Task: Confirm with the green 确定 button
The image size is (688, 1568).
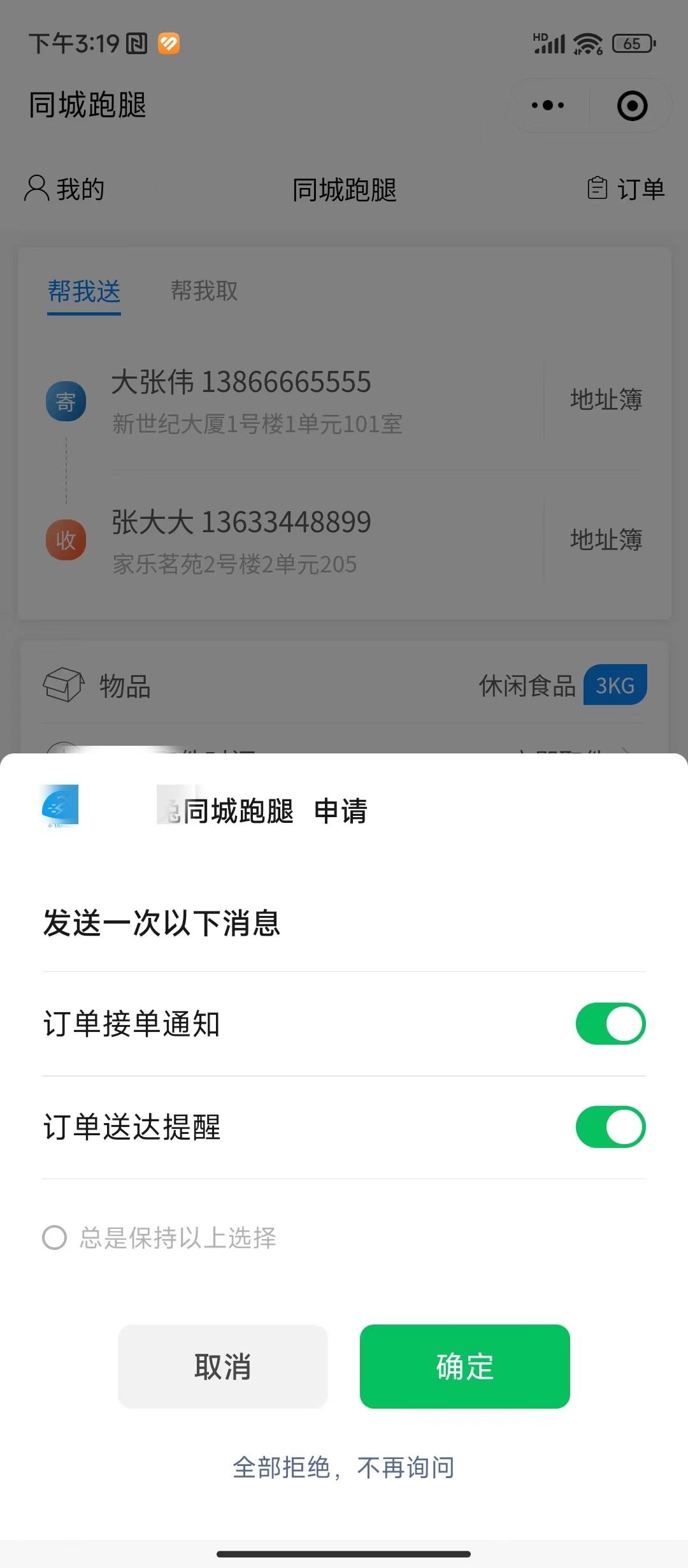Action: tap(464, 1367)
